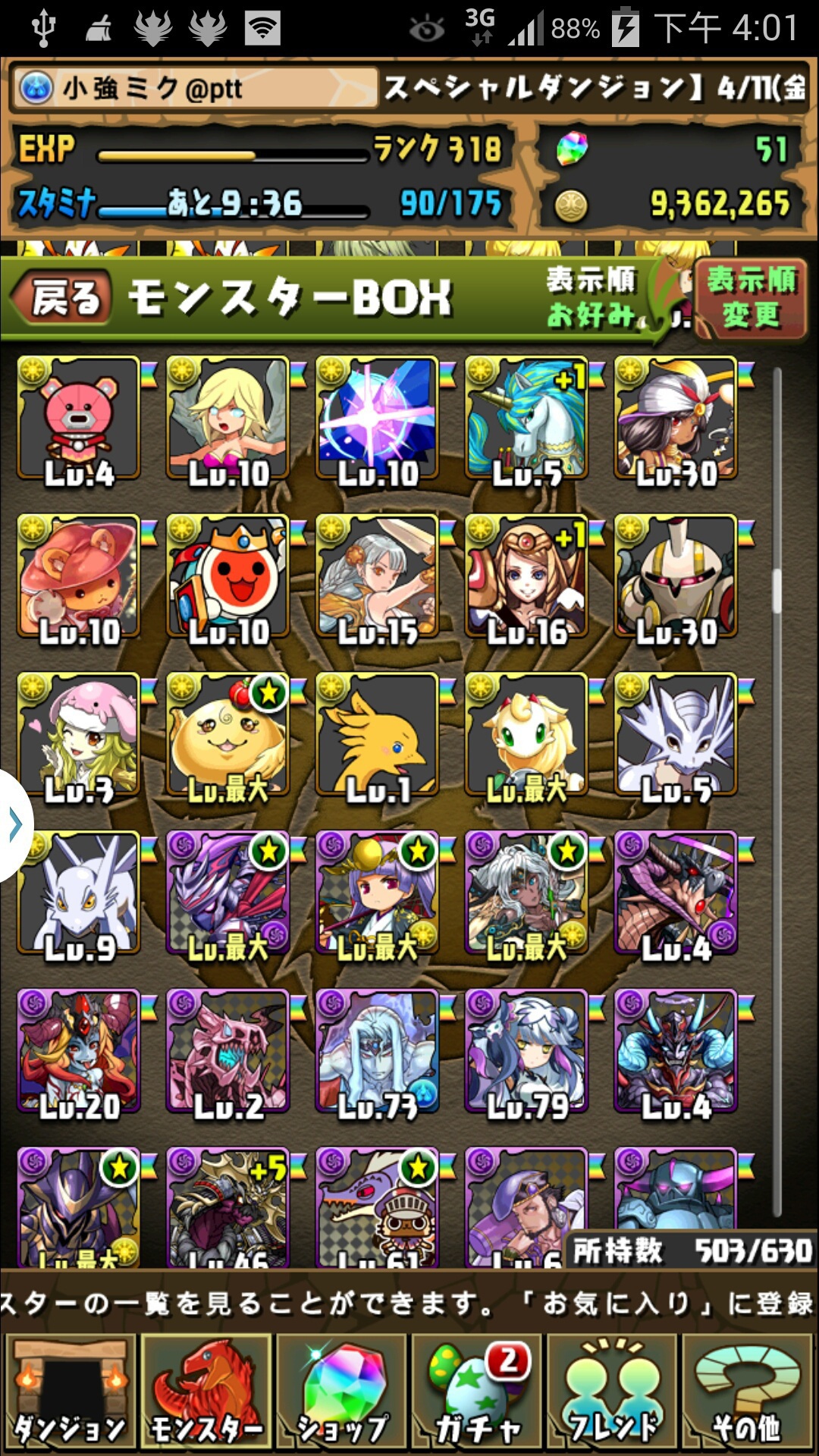Select the pale blue-haired monster Lv.73

(377, 1052)
